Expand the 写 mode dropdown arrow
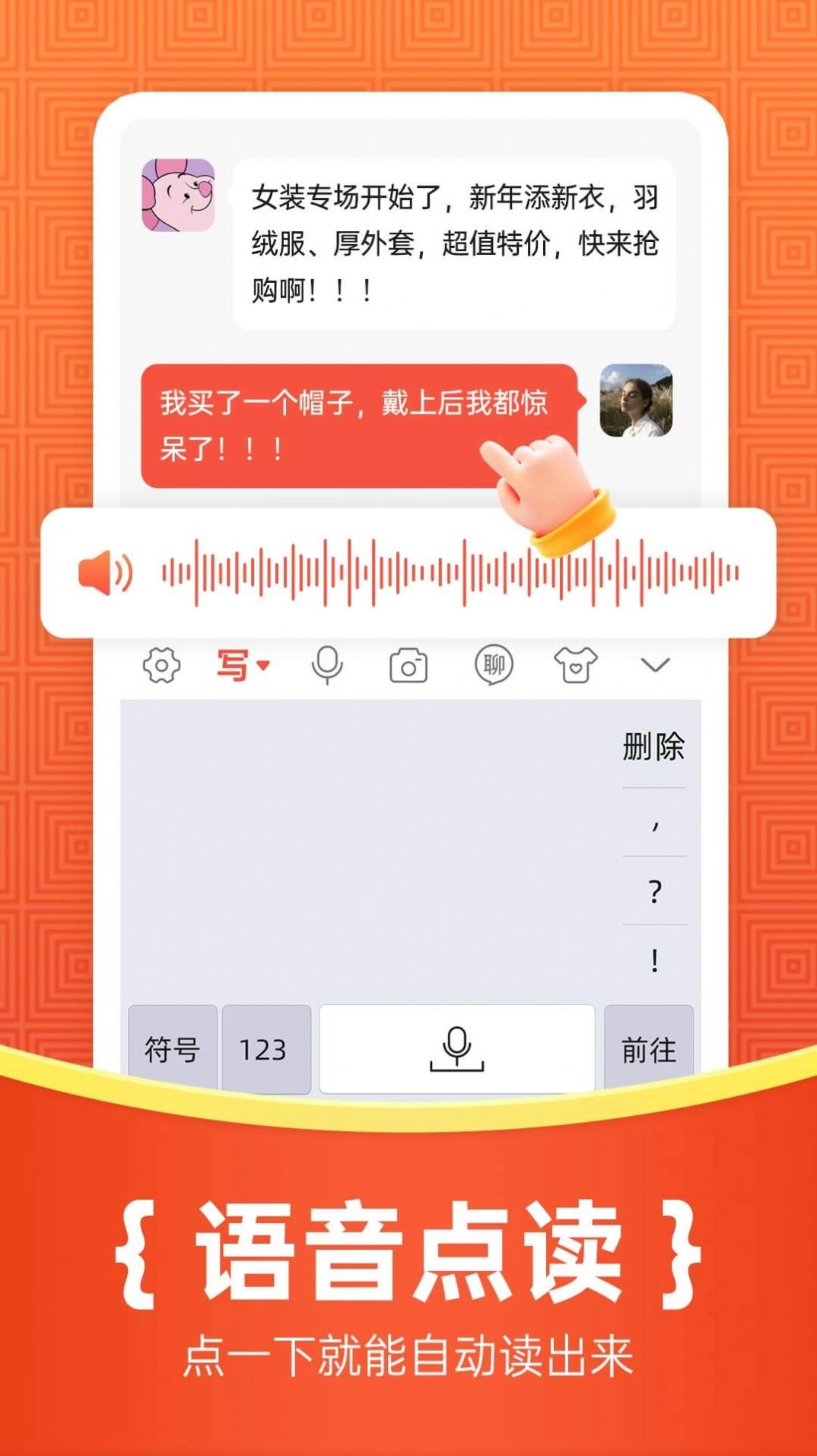The width and height of the screenshot is (817, 1456). [x=262, y=666]
